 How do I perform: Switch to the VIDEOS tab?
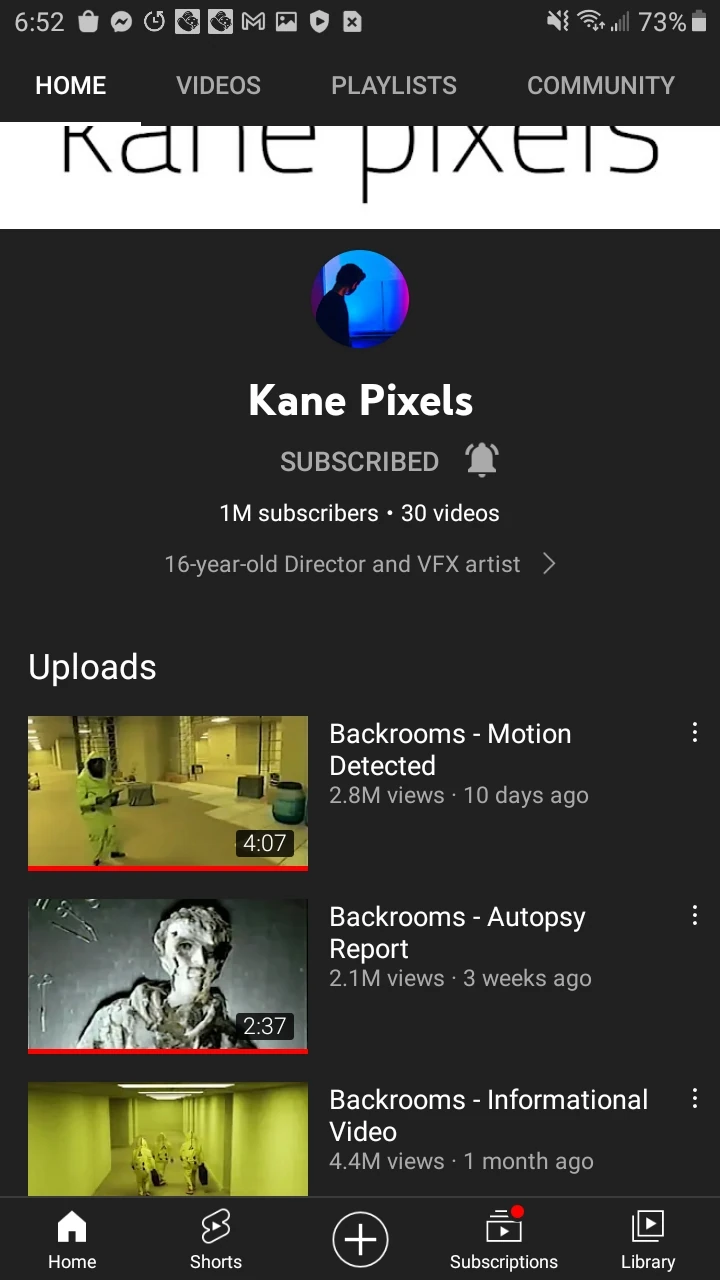tap(218, 85)
